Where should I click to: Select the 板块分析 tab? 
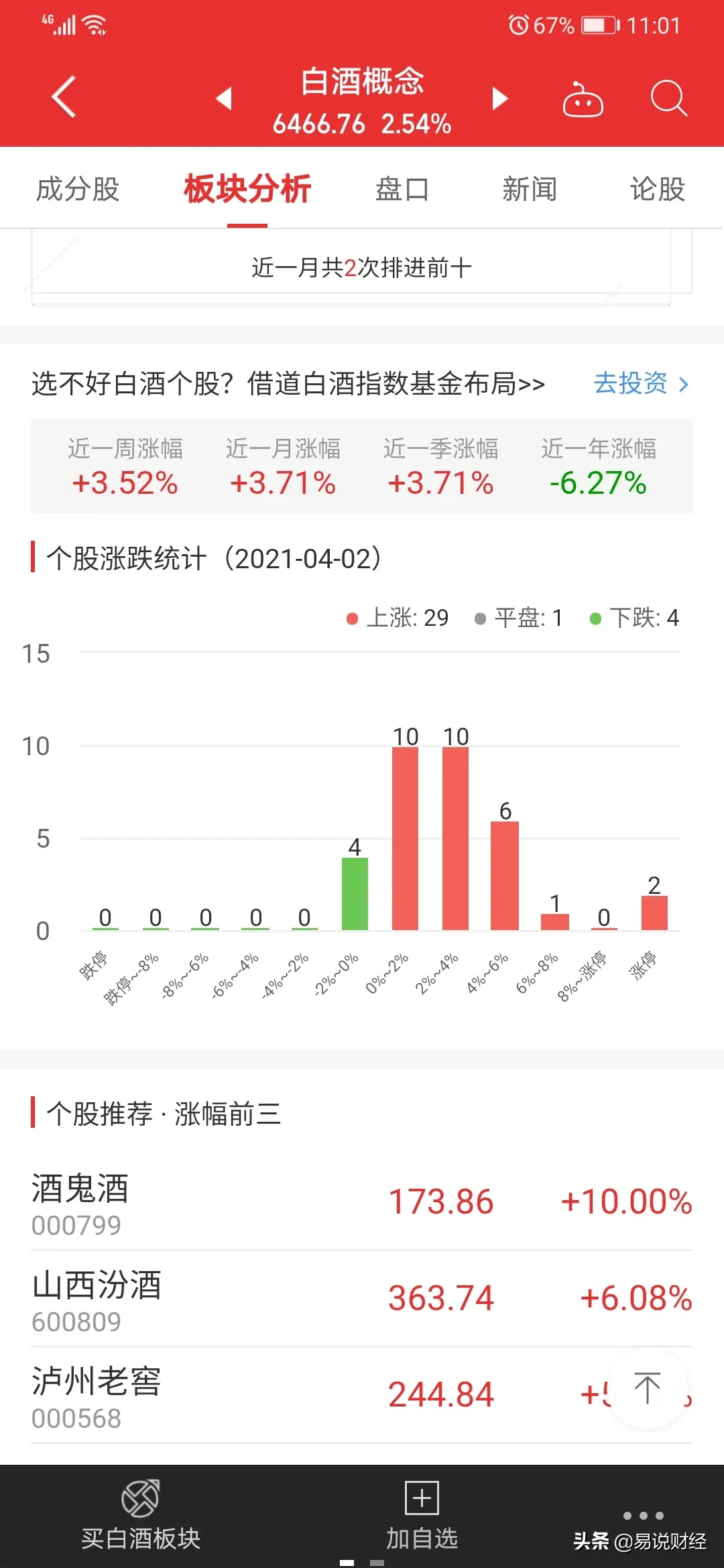247,189
